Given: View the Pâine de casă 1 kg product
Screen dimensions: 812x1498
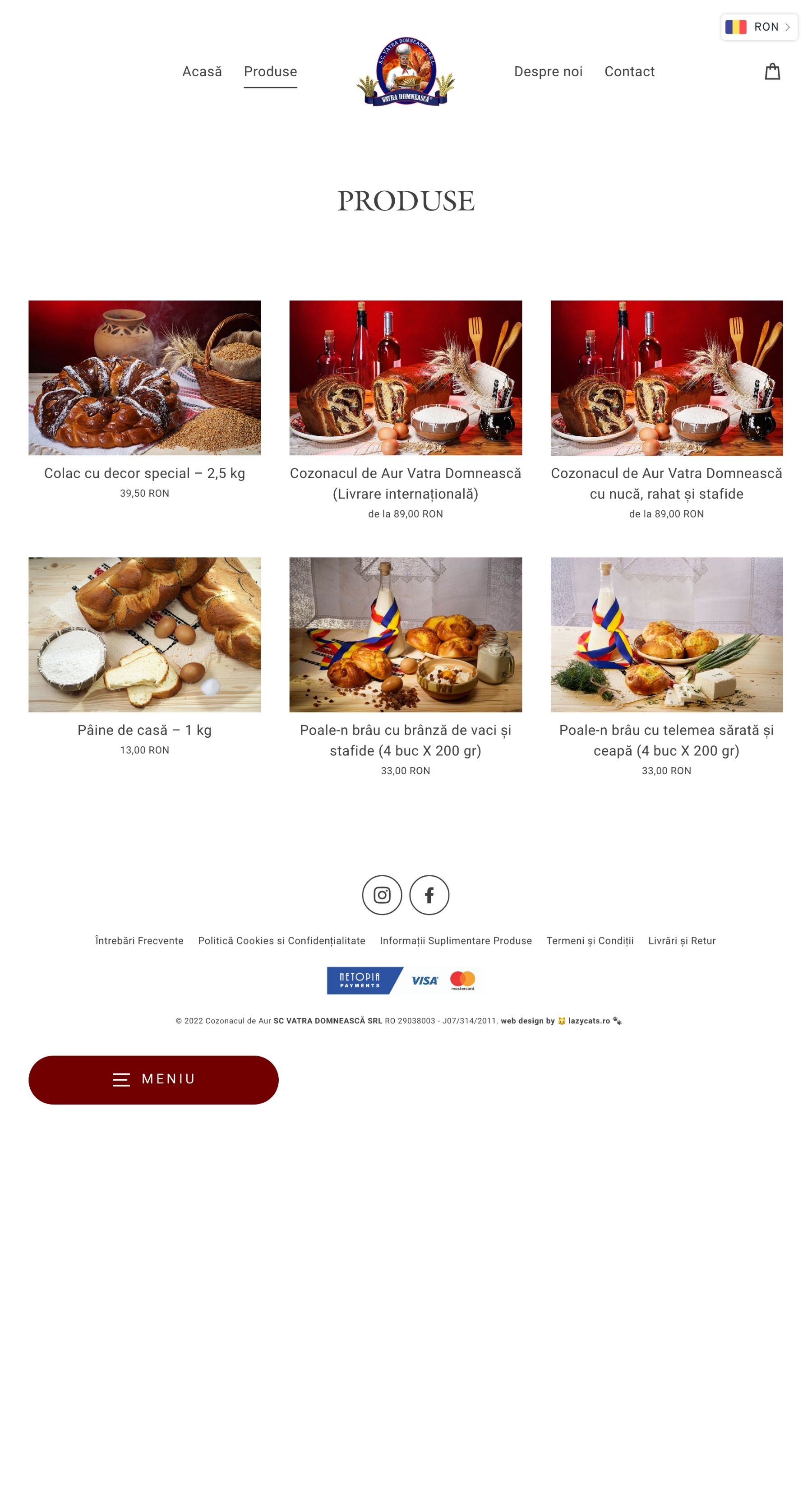Looking at the screenshot, I should tap(145, 730).
